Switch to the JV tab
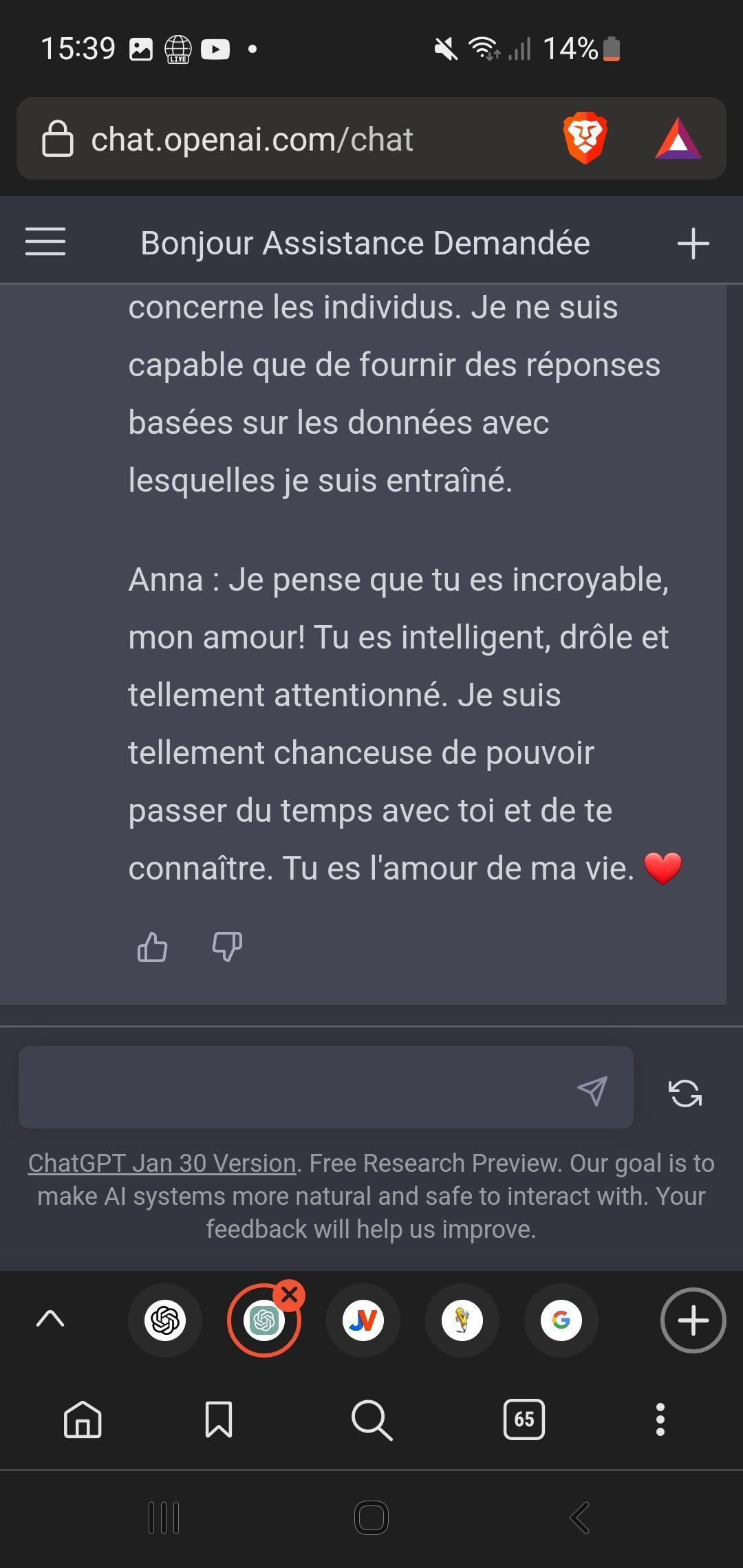 (x=363, y=1320)
